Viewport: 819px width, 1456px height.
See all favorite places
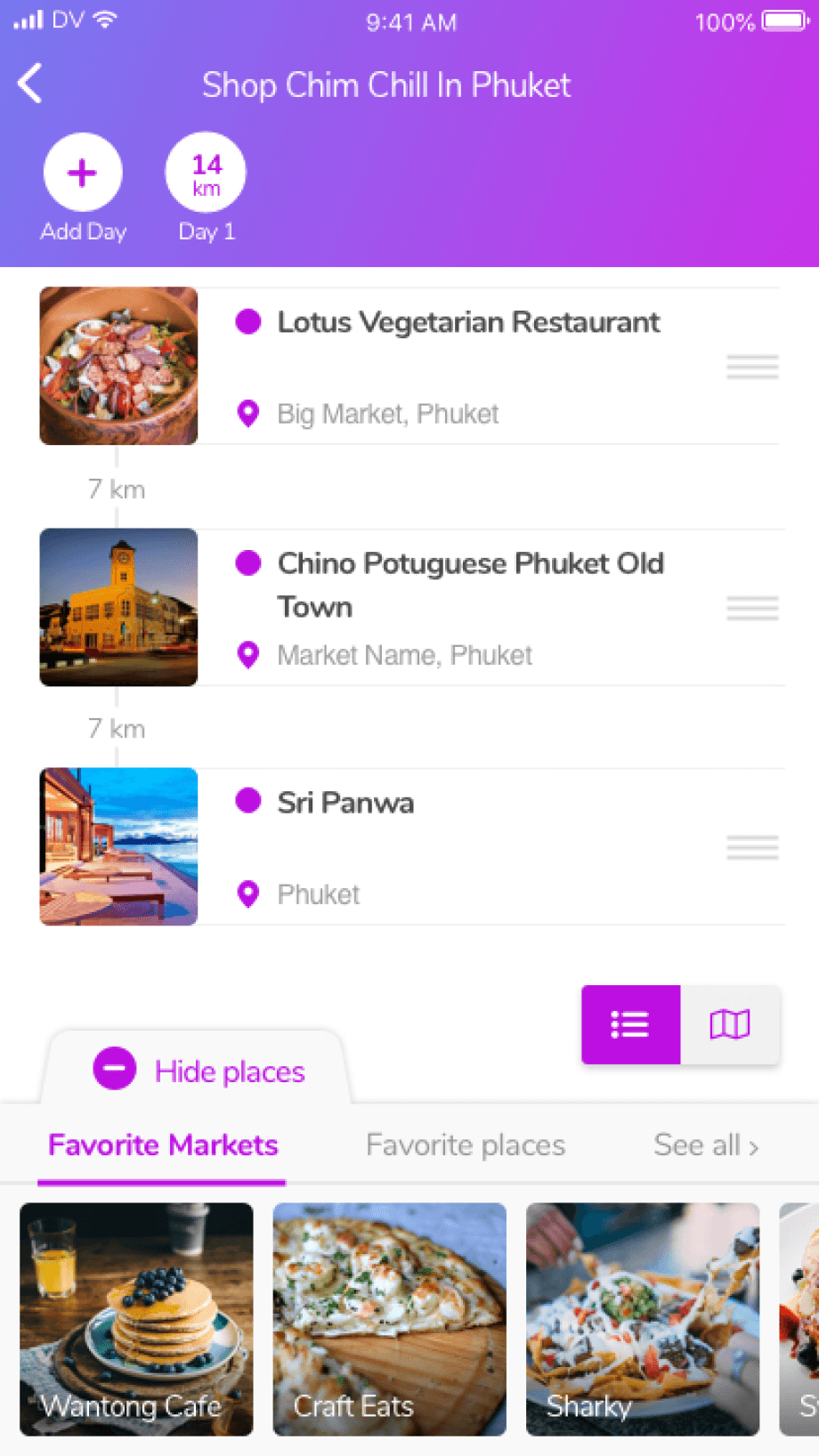point(705,1145)
